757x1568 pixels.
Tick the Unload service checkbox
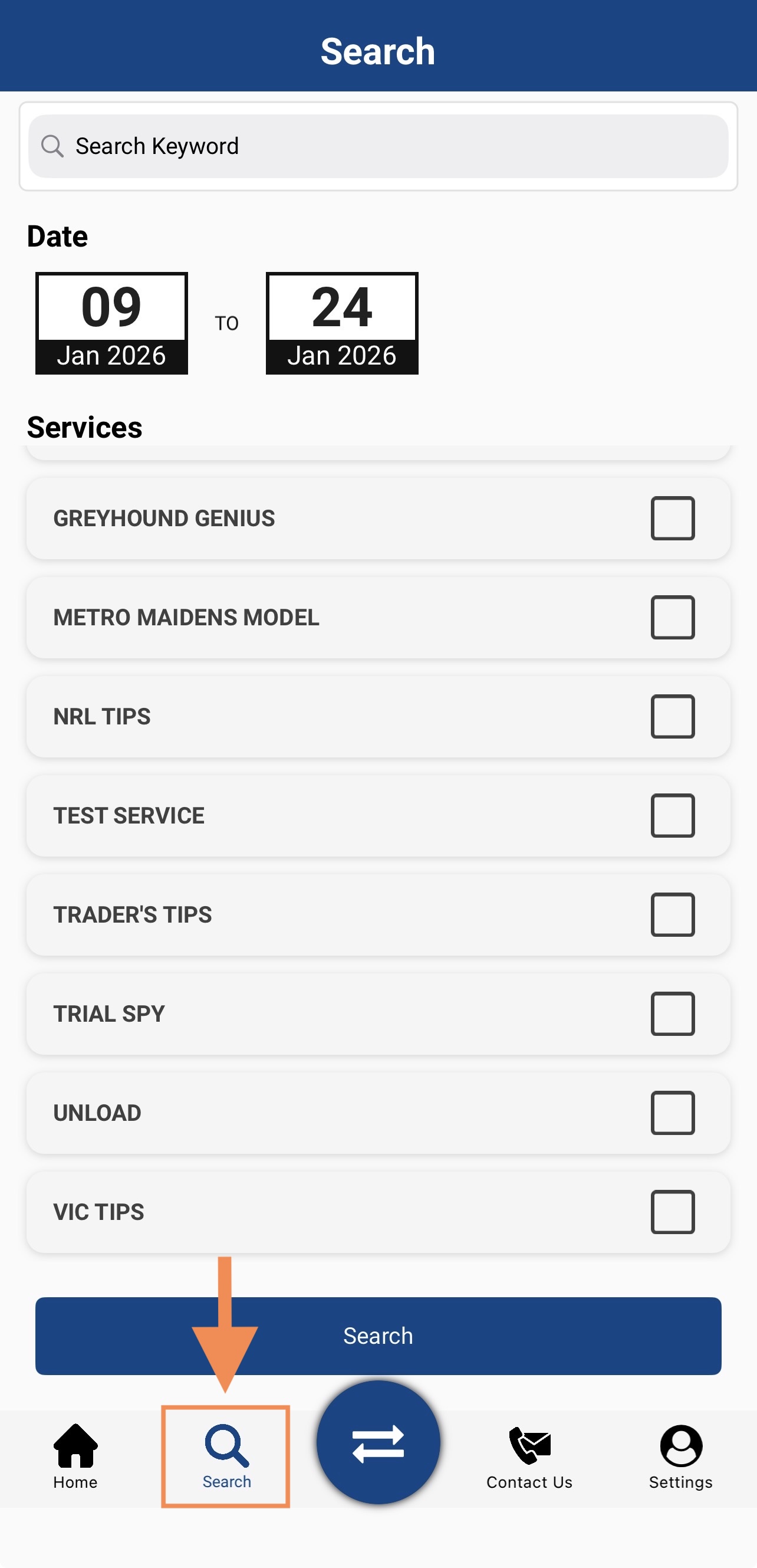[x=673, y=1113]
